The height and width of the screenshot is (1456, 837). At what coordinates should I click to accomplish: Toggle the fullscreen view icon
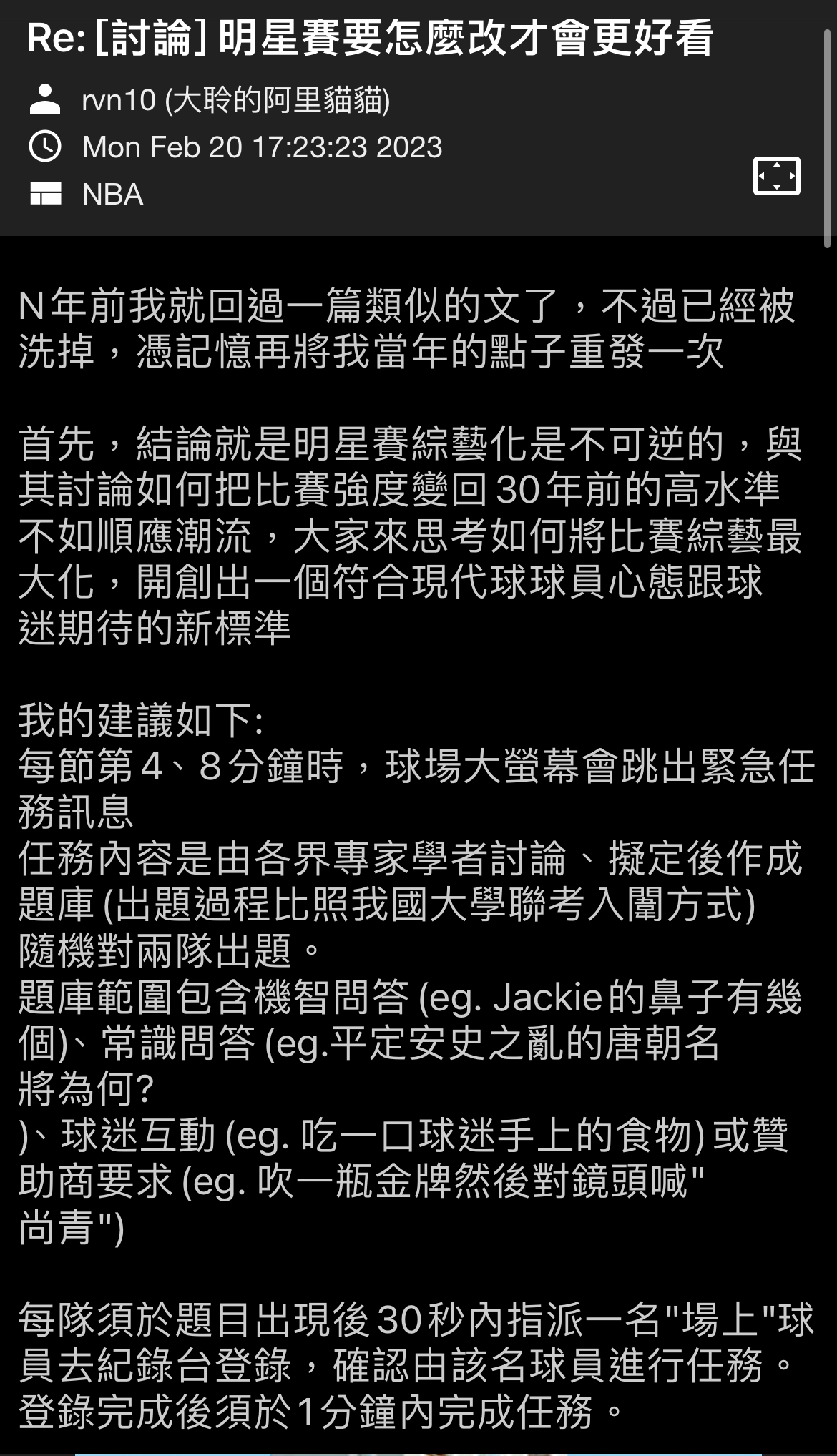[776, 176]
